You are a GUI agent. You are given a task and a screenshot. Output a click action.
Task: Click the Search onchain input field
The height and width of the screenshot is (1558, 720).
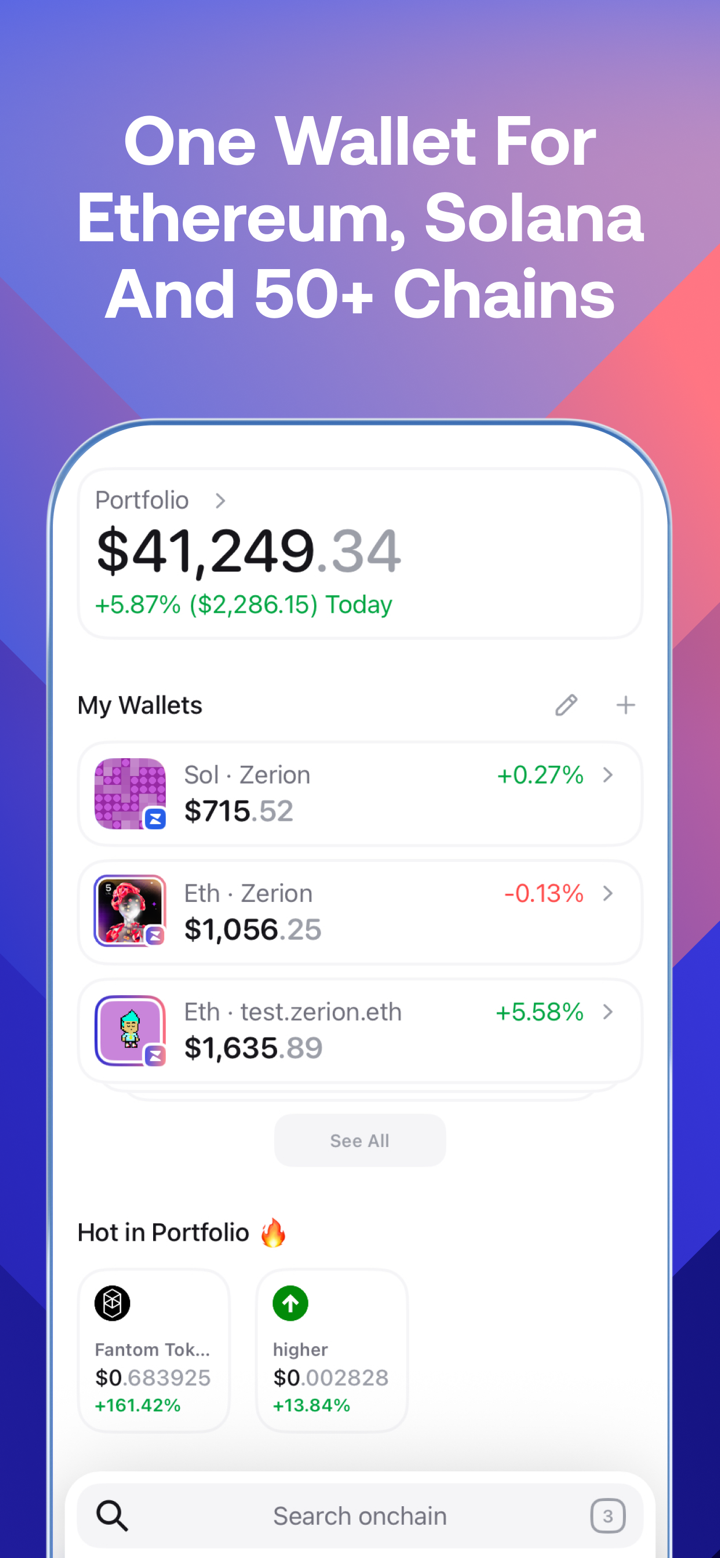(360, 1515)
